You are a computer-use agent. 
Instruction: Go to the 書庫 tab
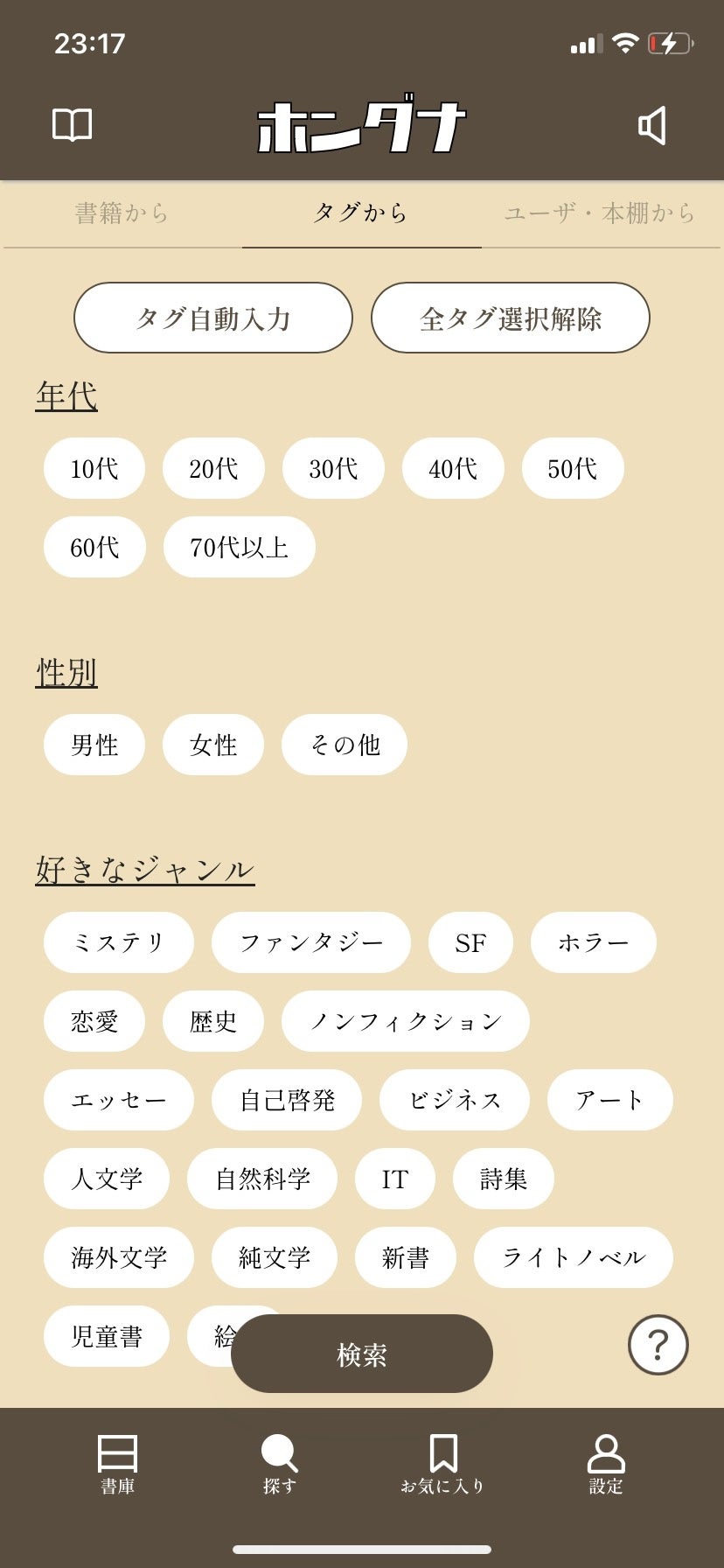tap(117, 1465)
